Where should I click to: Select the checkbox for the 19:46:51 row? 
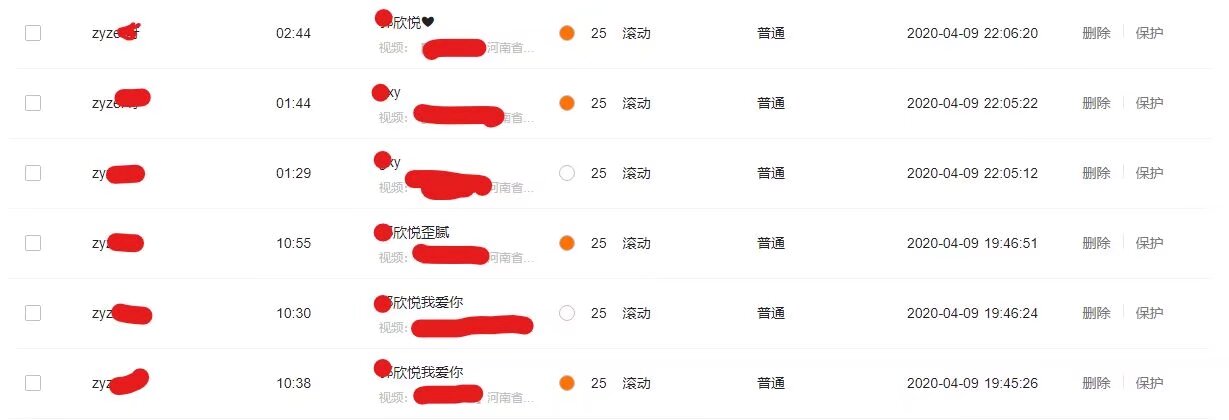coord(33,243)
